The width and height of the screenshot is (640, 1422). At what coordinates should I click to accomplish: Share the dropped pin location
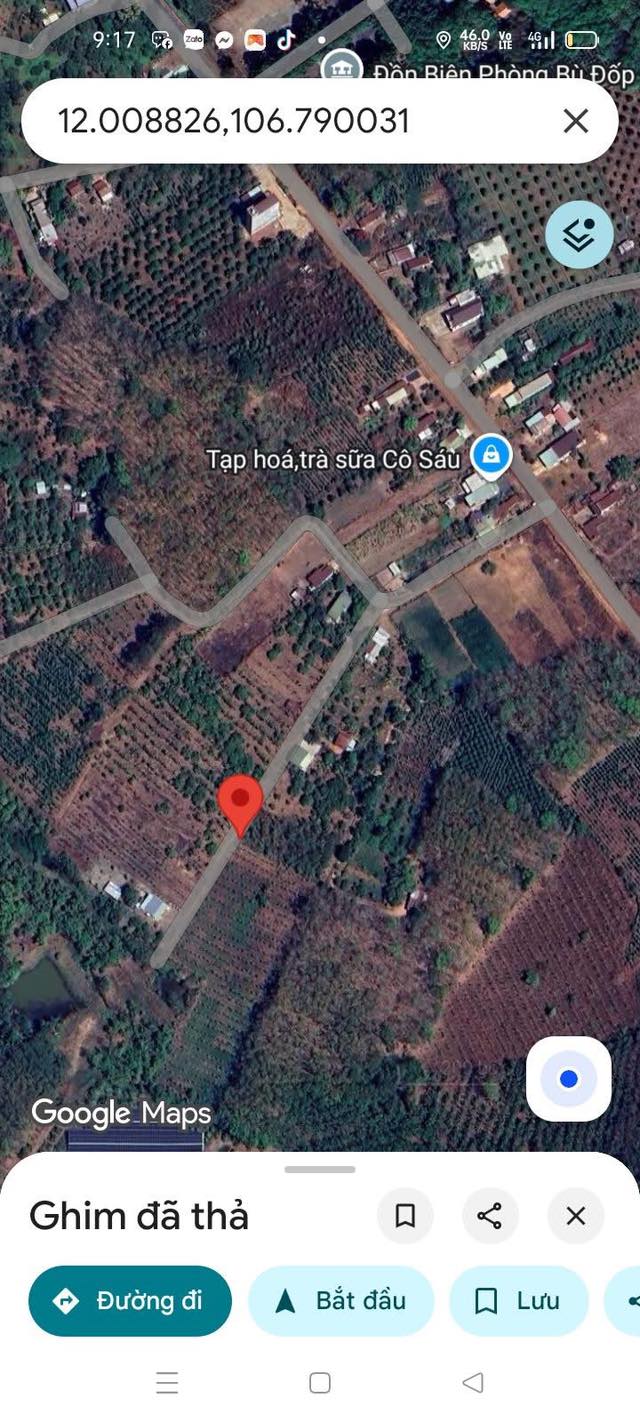click(490, 1216)
